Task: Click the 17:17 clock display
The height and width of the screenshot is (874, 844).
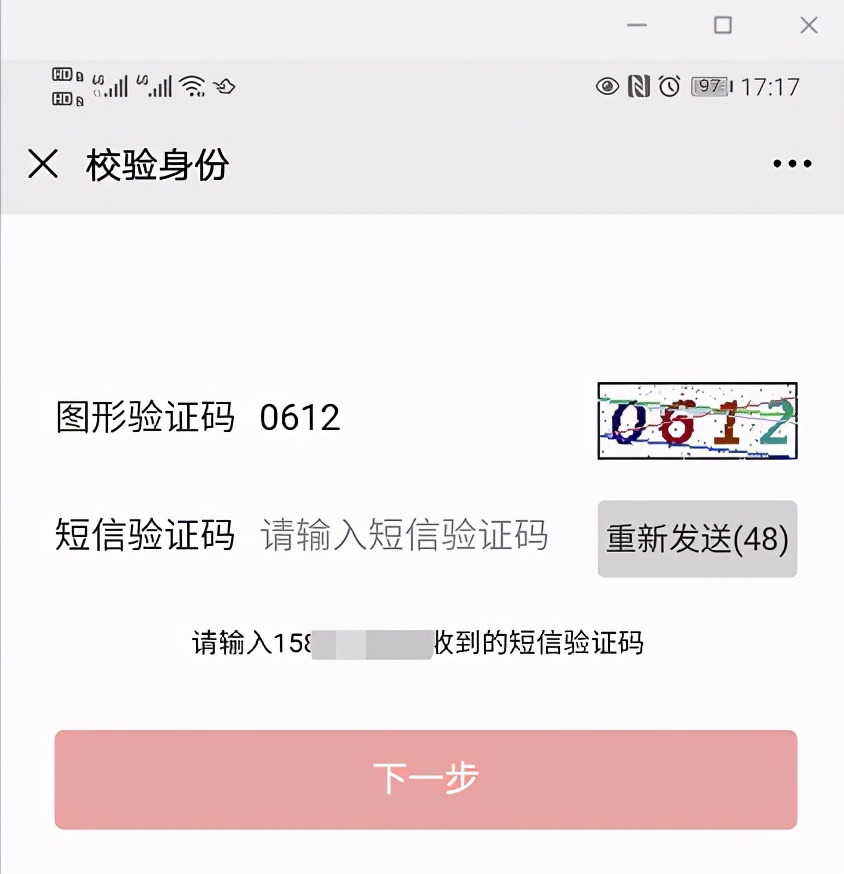Action: [x=770, y=87]
